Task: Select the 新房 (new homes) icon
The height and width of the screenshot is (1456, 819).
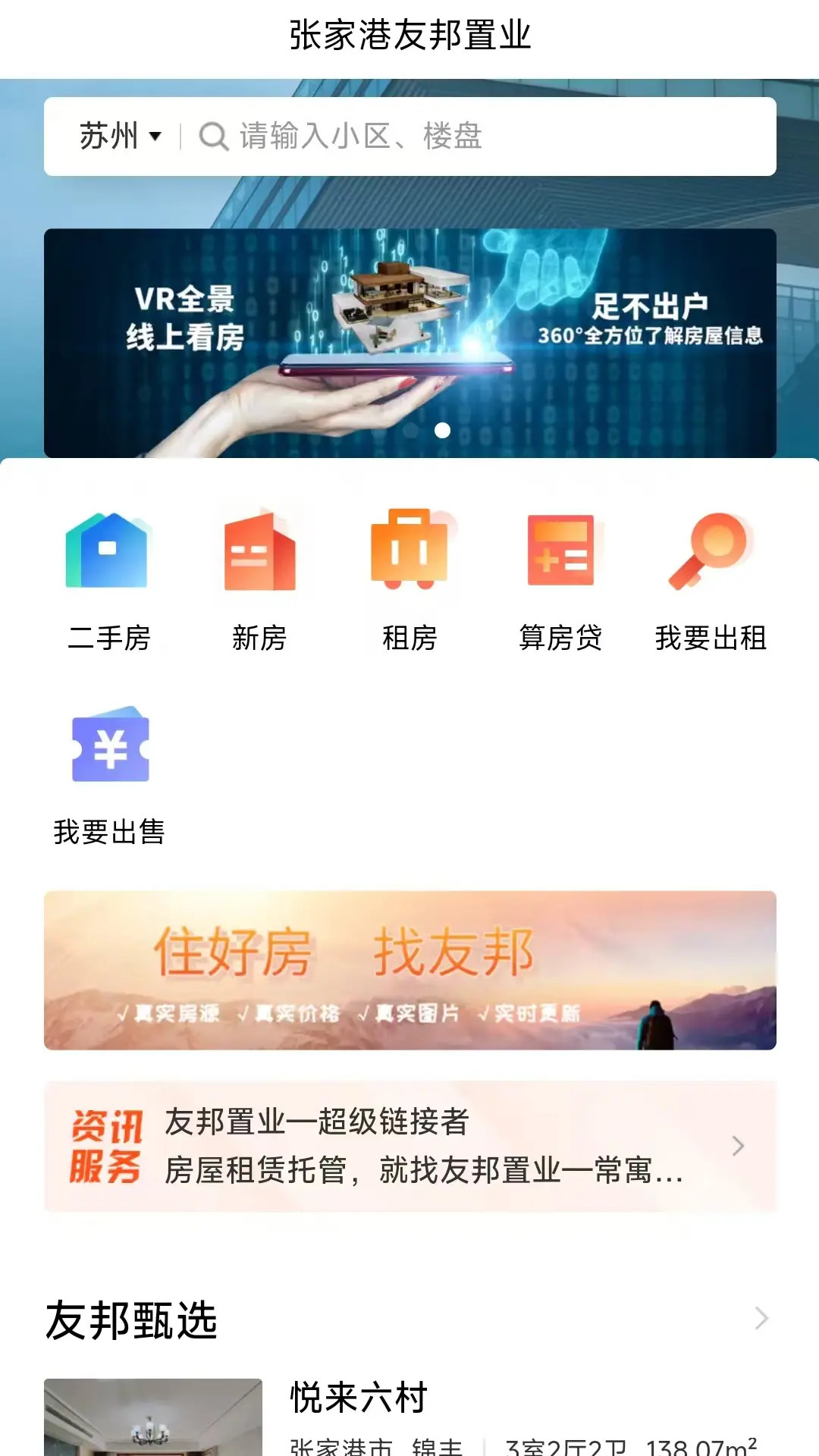Action: coord(261,554)
